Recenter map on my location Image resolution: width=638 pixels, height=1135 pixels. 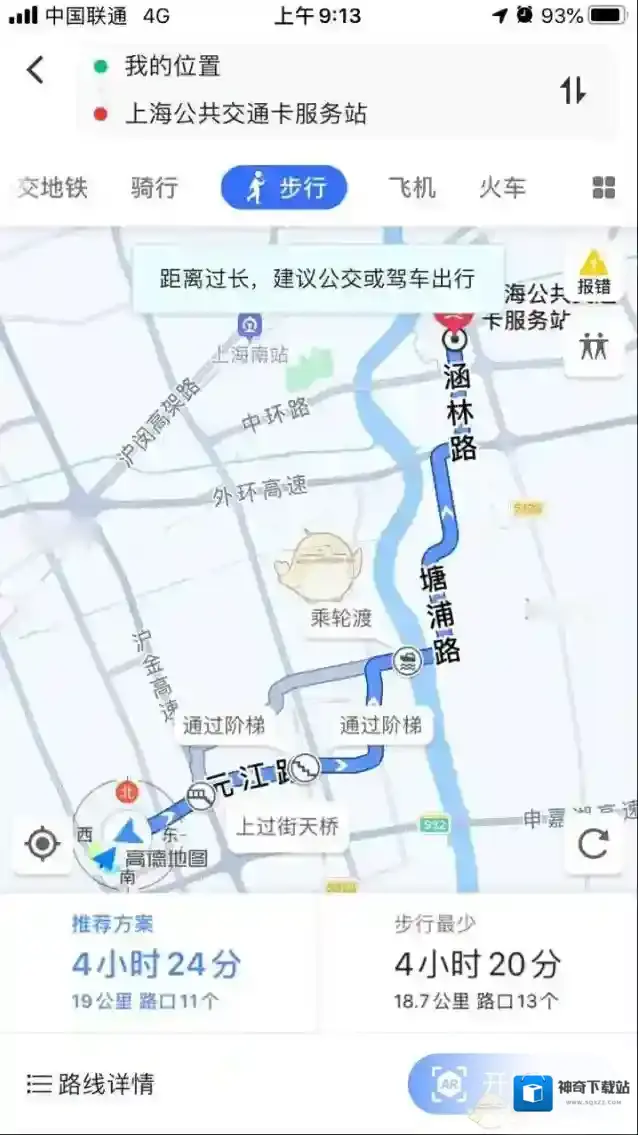[x=41, y=845]
